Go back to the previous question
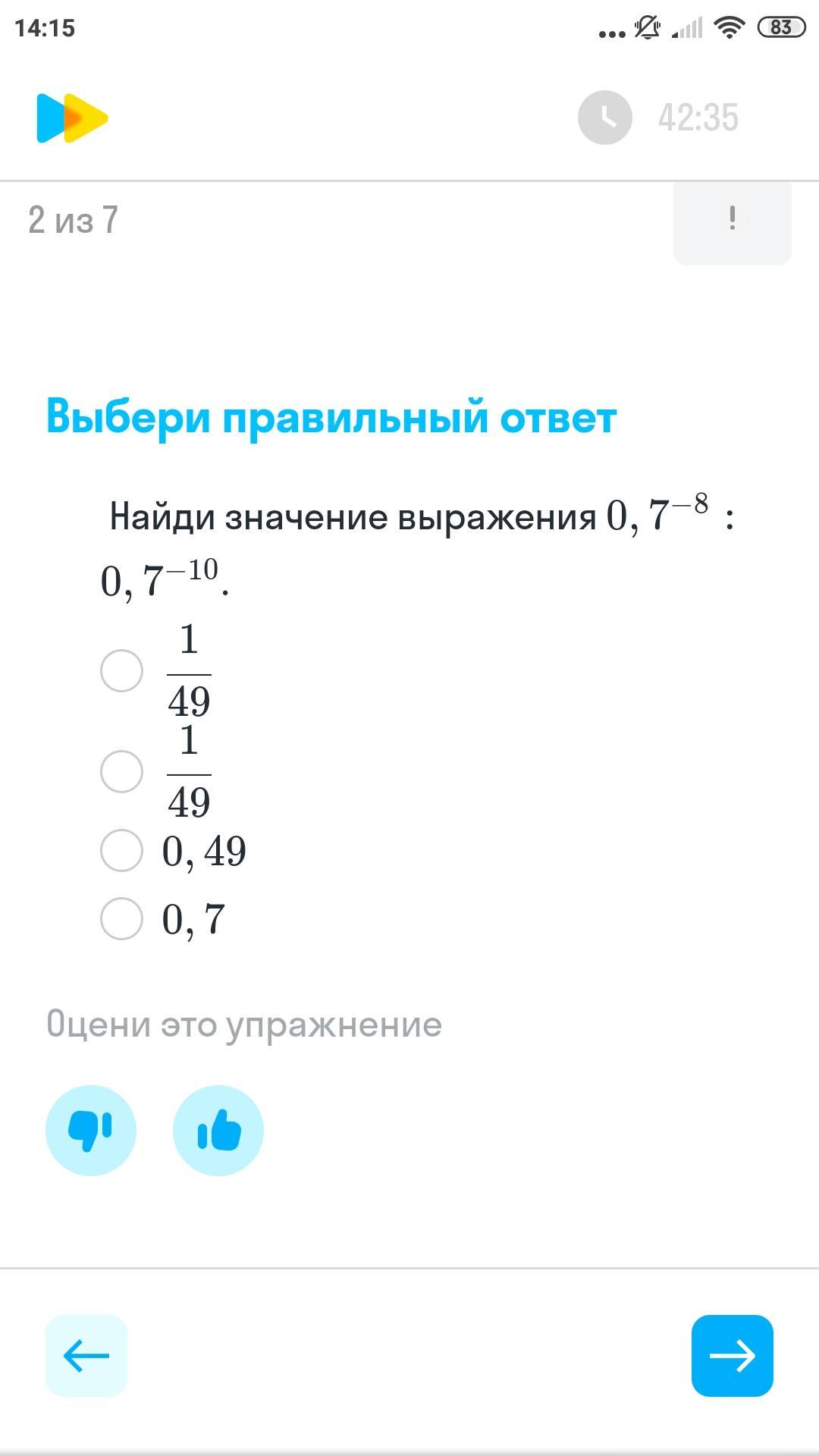The height and width of the screenshot is (1456, 819). pyautogui.click(x=86, y=1355)
